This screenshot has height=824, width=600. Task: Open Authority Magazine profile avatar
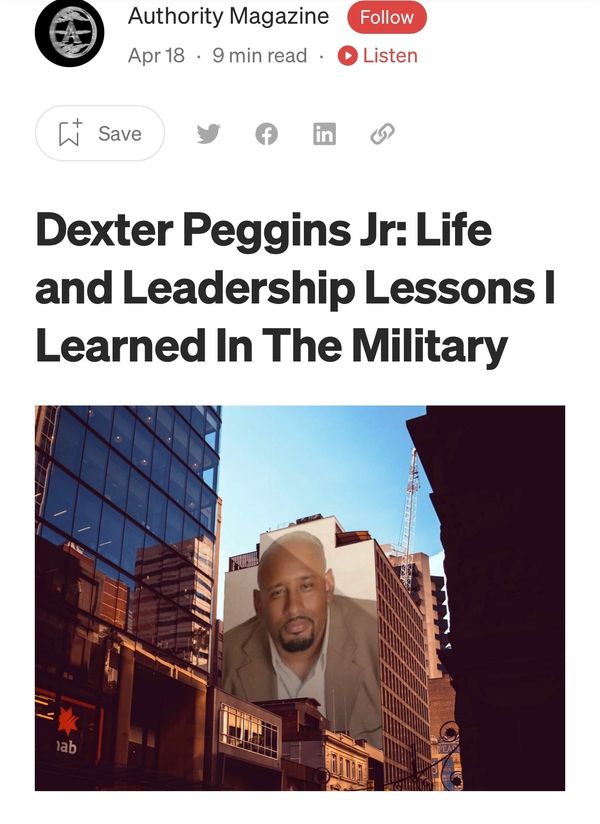[x=69, y=33]
